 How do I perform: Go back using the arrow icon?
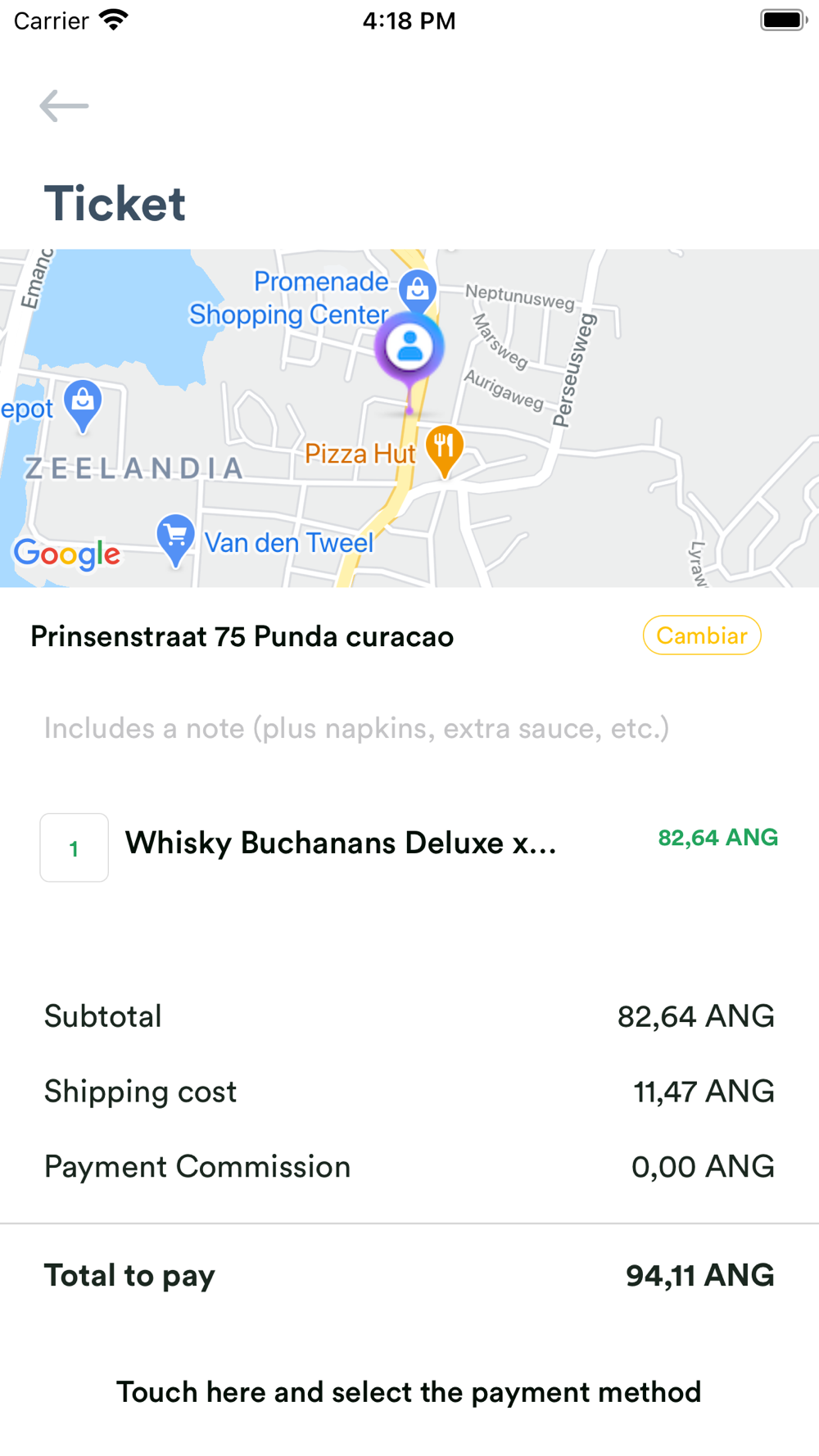tap(64, 106)
